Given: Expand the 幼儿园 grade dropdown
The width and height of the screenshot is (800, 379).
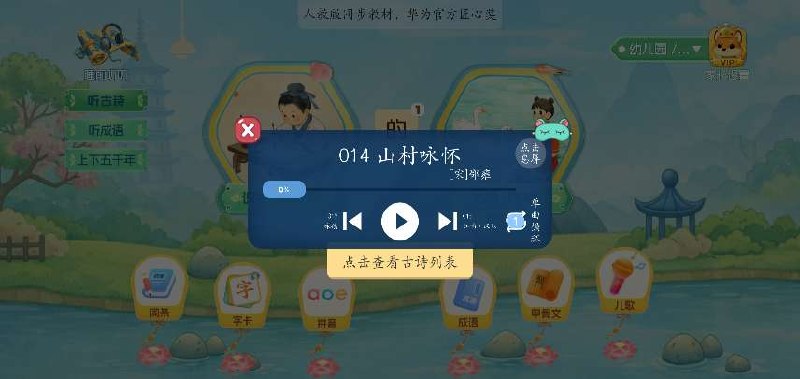Looking at the screenshot, I should point(660,49).
